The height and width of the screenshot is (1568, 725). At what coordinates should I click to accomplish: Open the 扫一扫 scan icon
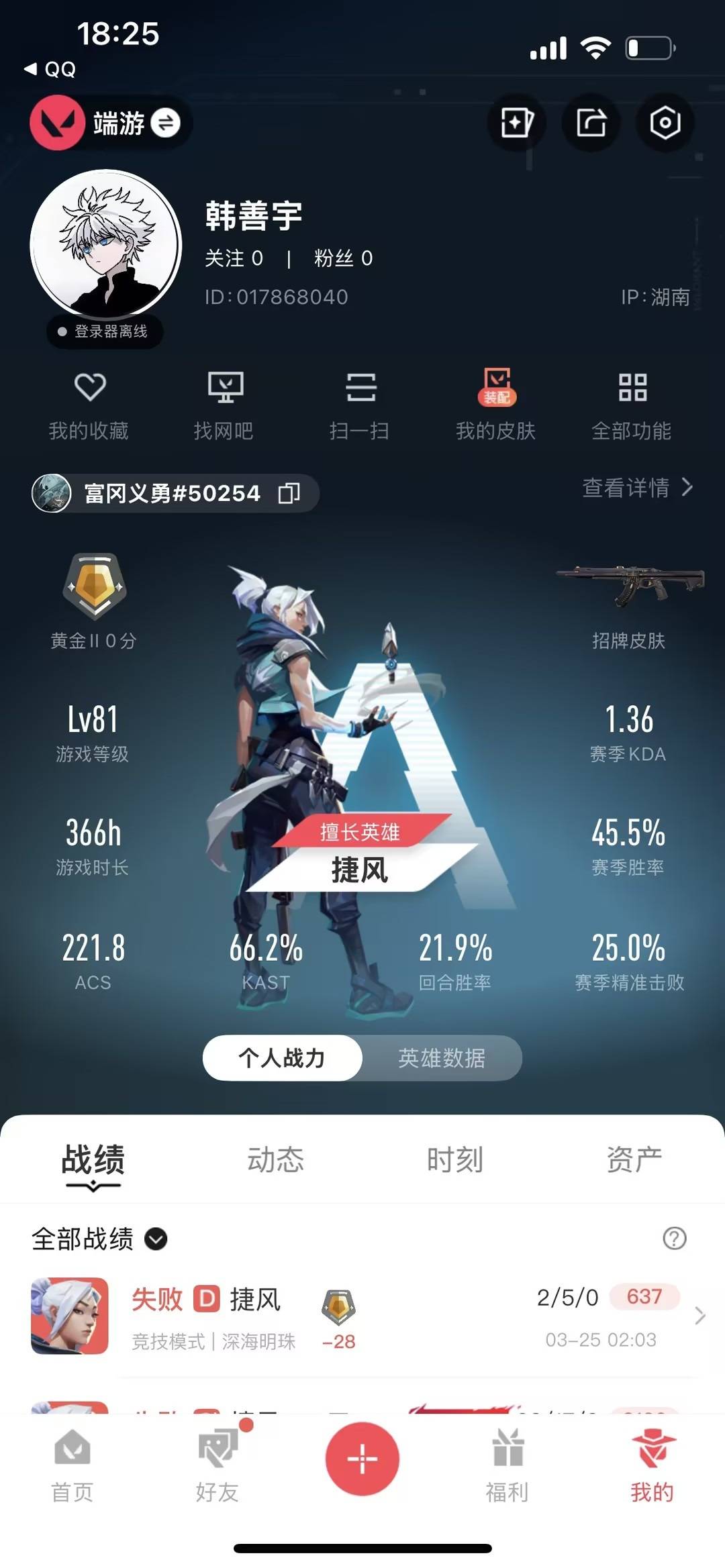(x=360, y=403)
